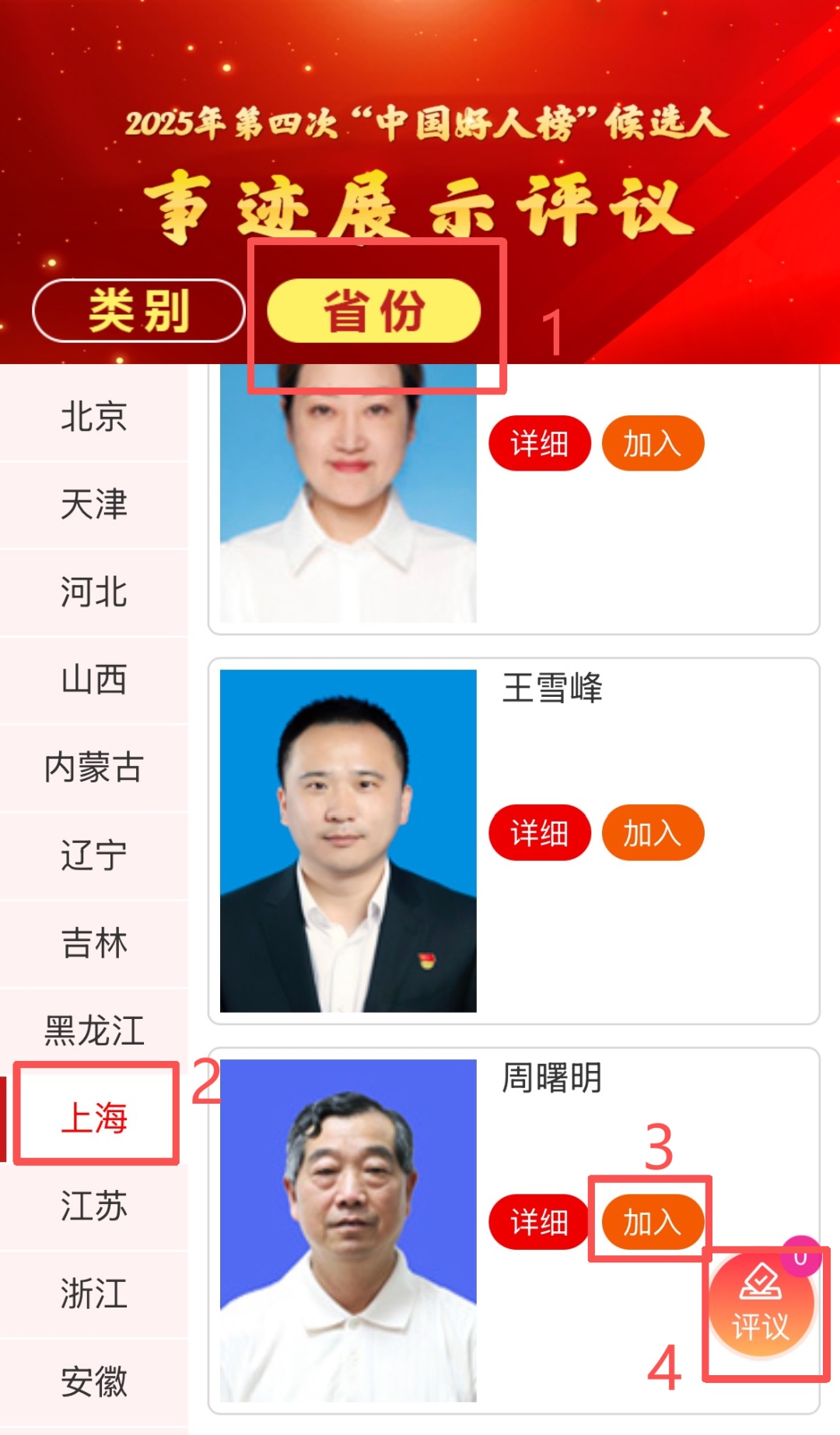
Task: Tap 加入 for 王雪峰
Action: (x=653, y=833)
